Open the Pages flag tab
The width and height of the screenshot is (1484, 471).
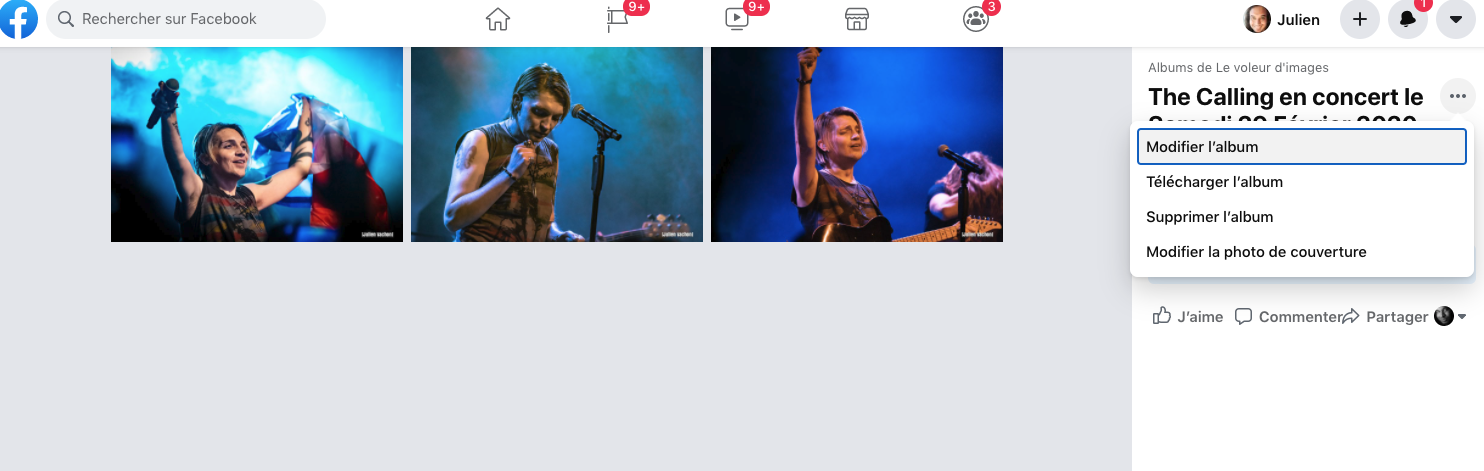click(x=617, y=19)
